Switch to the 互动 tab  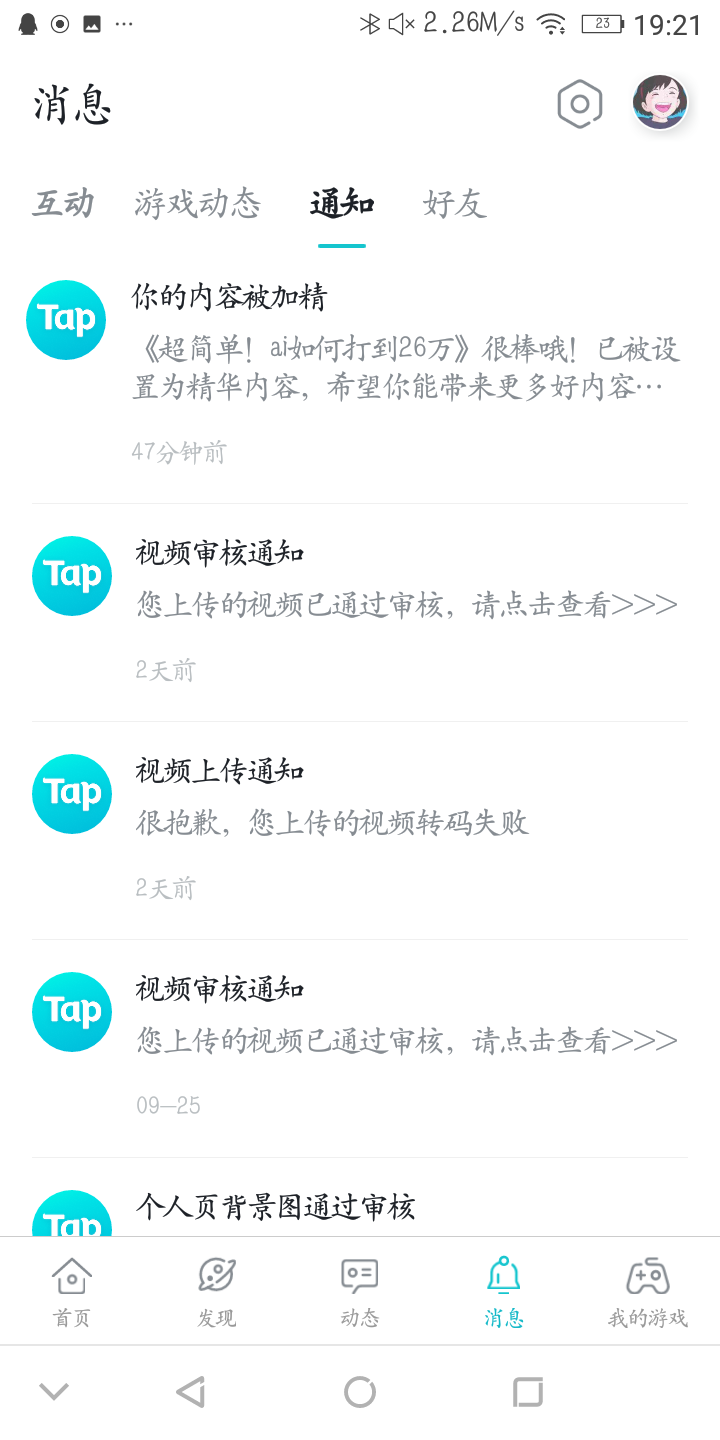[64, 203]
